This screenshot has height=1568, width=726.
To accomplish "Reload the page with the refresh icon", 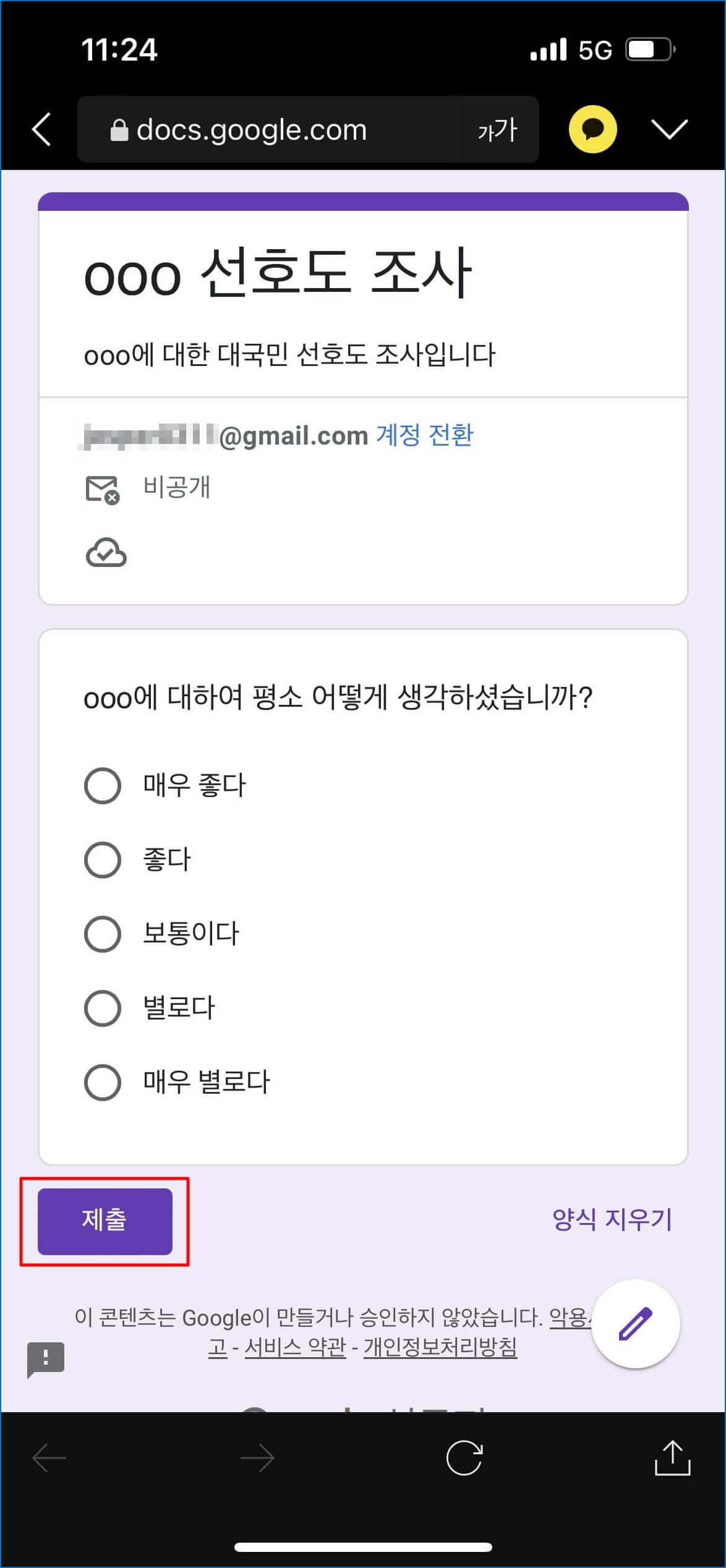I will (x=465, y=1458).
